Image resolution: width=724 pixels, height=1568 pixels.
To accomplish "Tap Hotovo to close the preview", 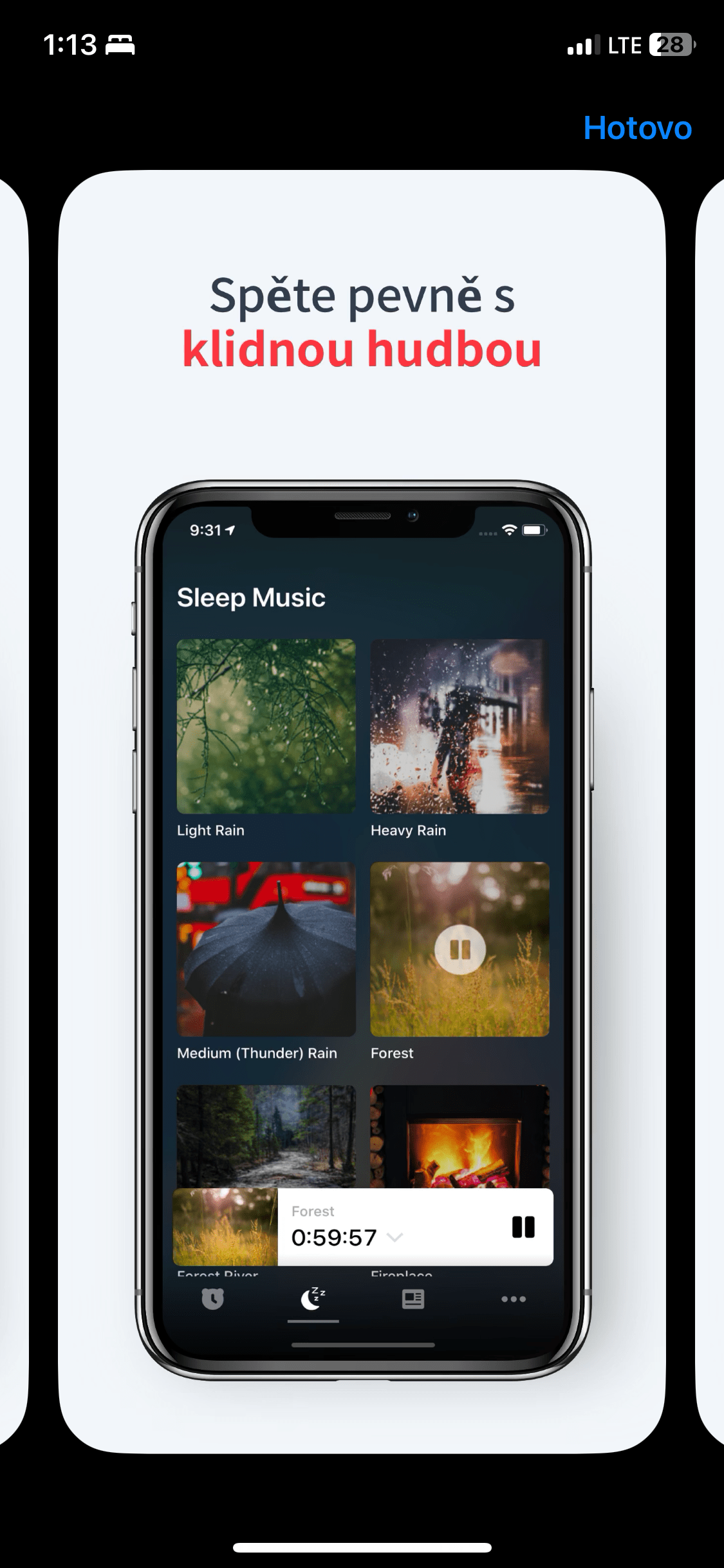I will 637,128.
